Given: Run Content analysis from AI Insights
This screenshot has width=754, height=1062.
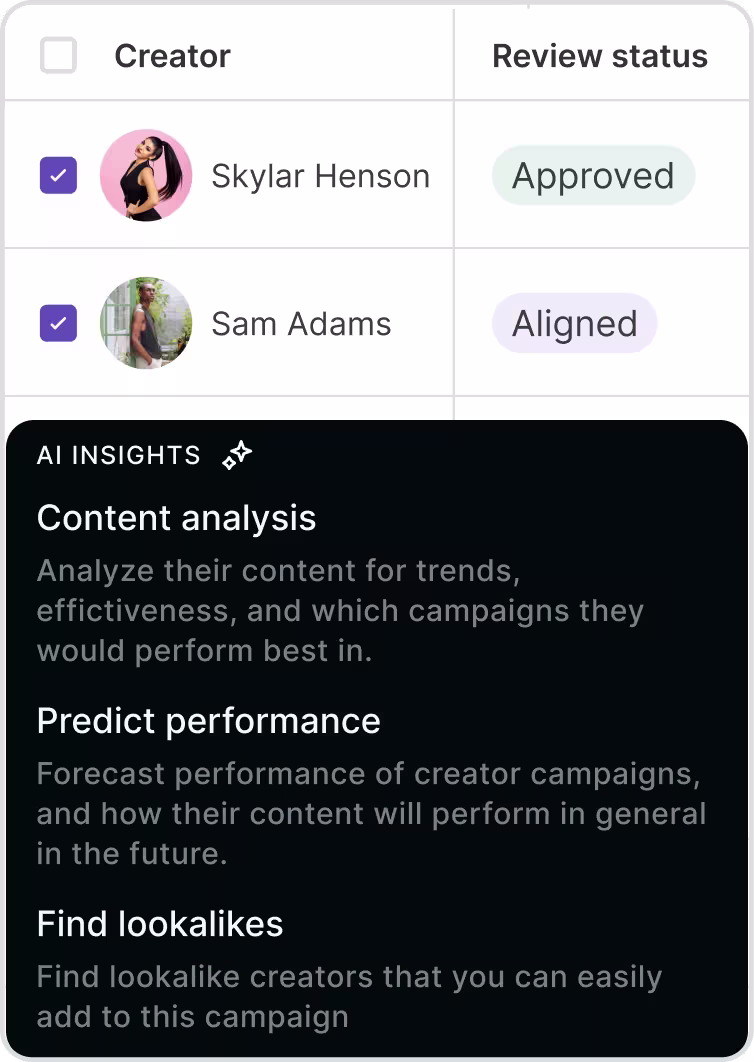Looking at the screenshot, I should tap(176, 518).
